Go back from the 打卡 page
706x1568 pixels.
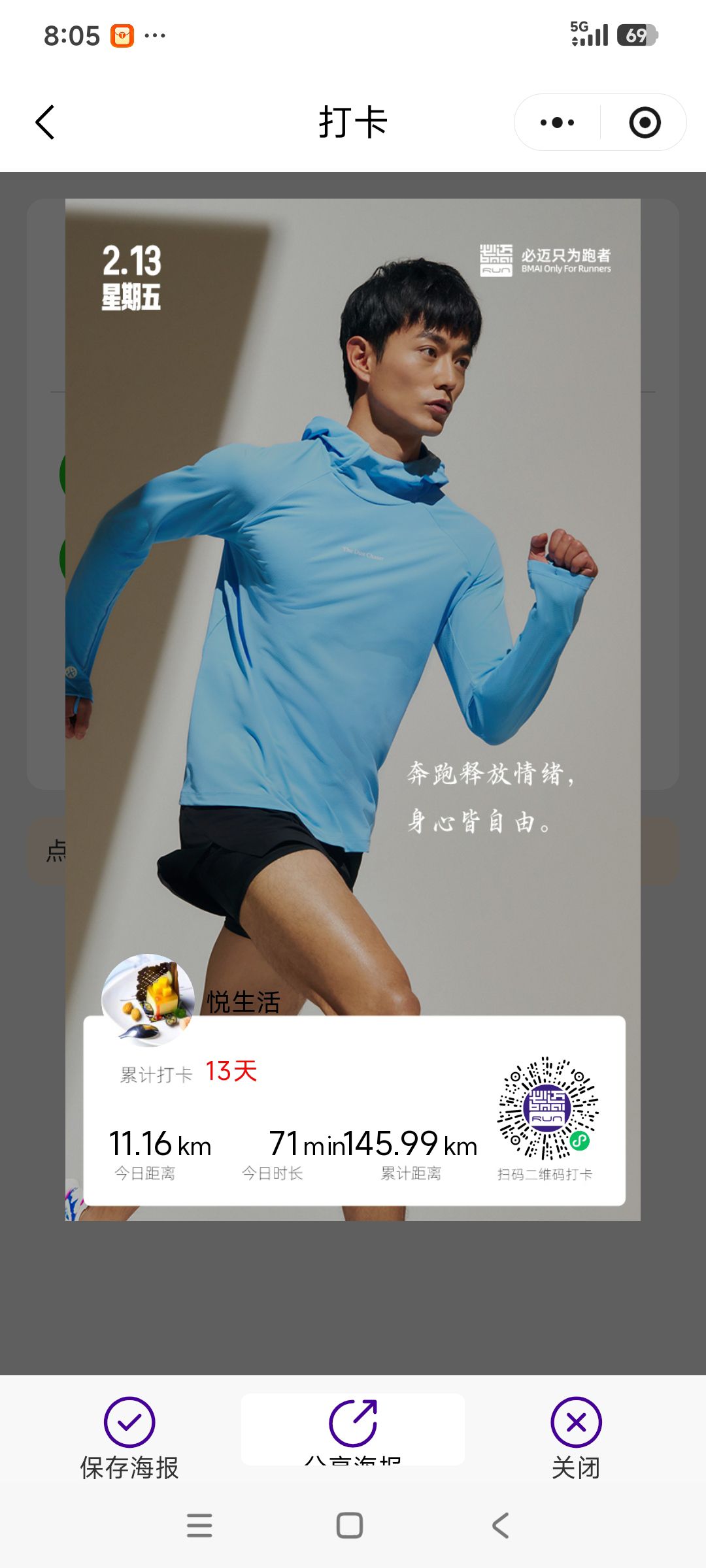[x=45, y=122]
